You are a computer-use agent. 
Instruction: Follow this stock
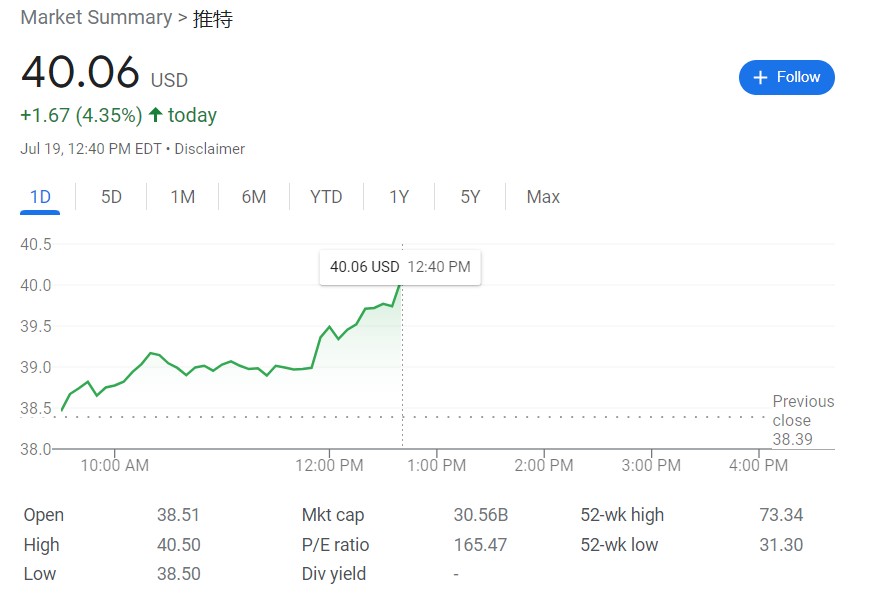pos(786,77)
